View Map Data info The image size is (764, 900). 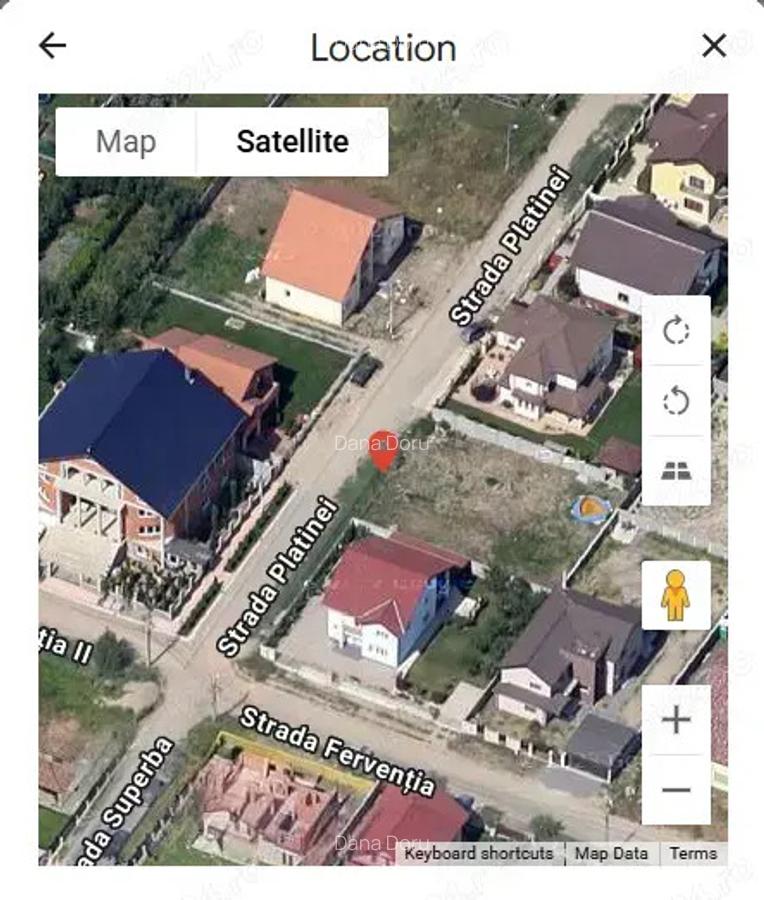point(611,854)
